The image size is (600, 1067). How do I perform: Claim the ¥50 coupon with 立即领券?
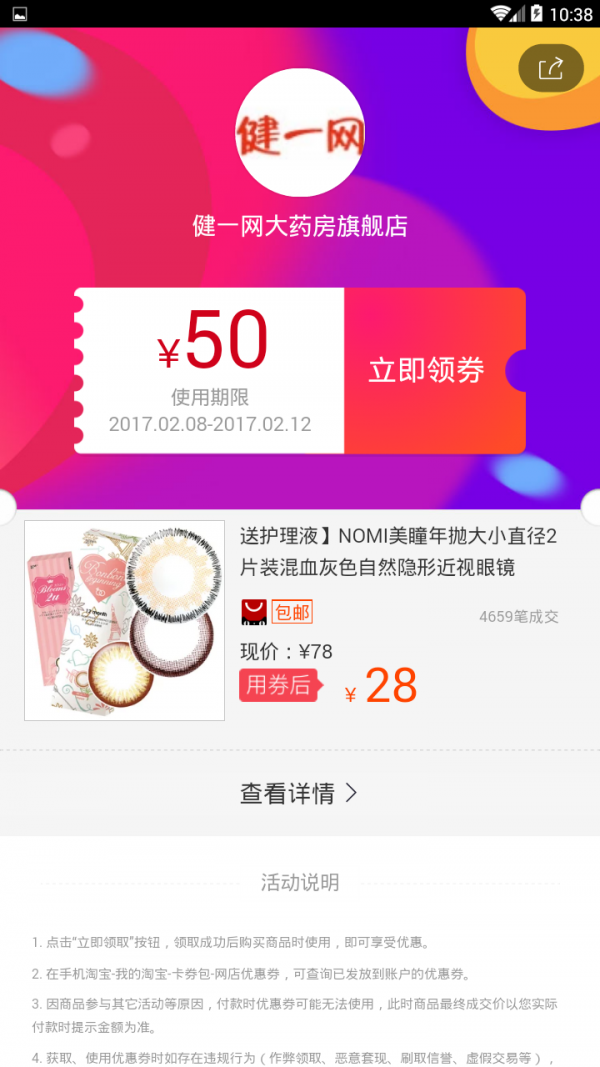click(427, 370)
